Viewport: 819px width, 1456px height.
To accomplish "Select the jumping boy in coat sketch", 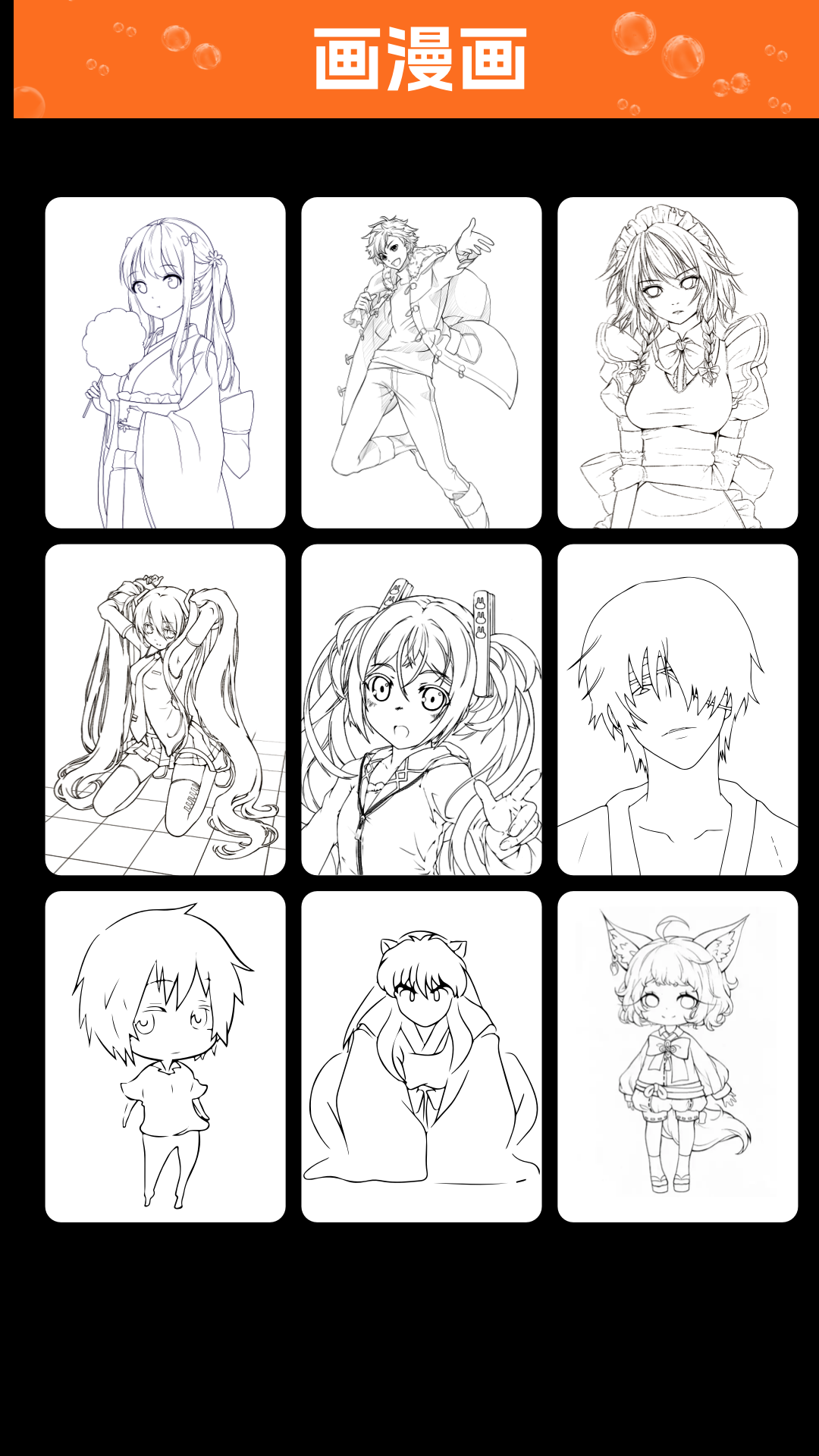I will tap(422, 362).
